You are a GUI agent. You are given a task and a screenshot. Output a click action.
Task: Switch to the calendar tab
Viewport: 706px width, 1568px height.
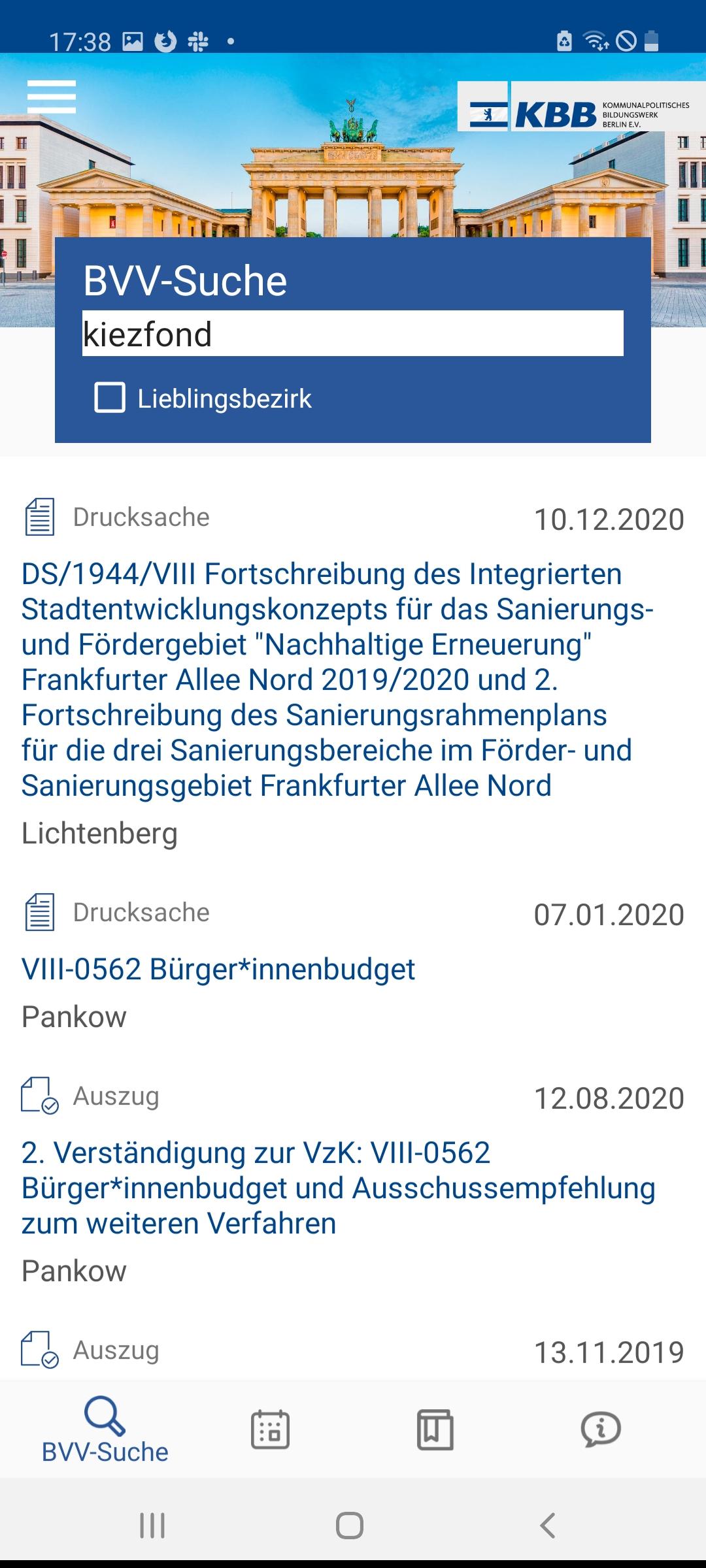click(270, 1429)
